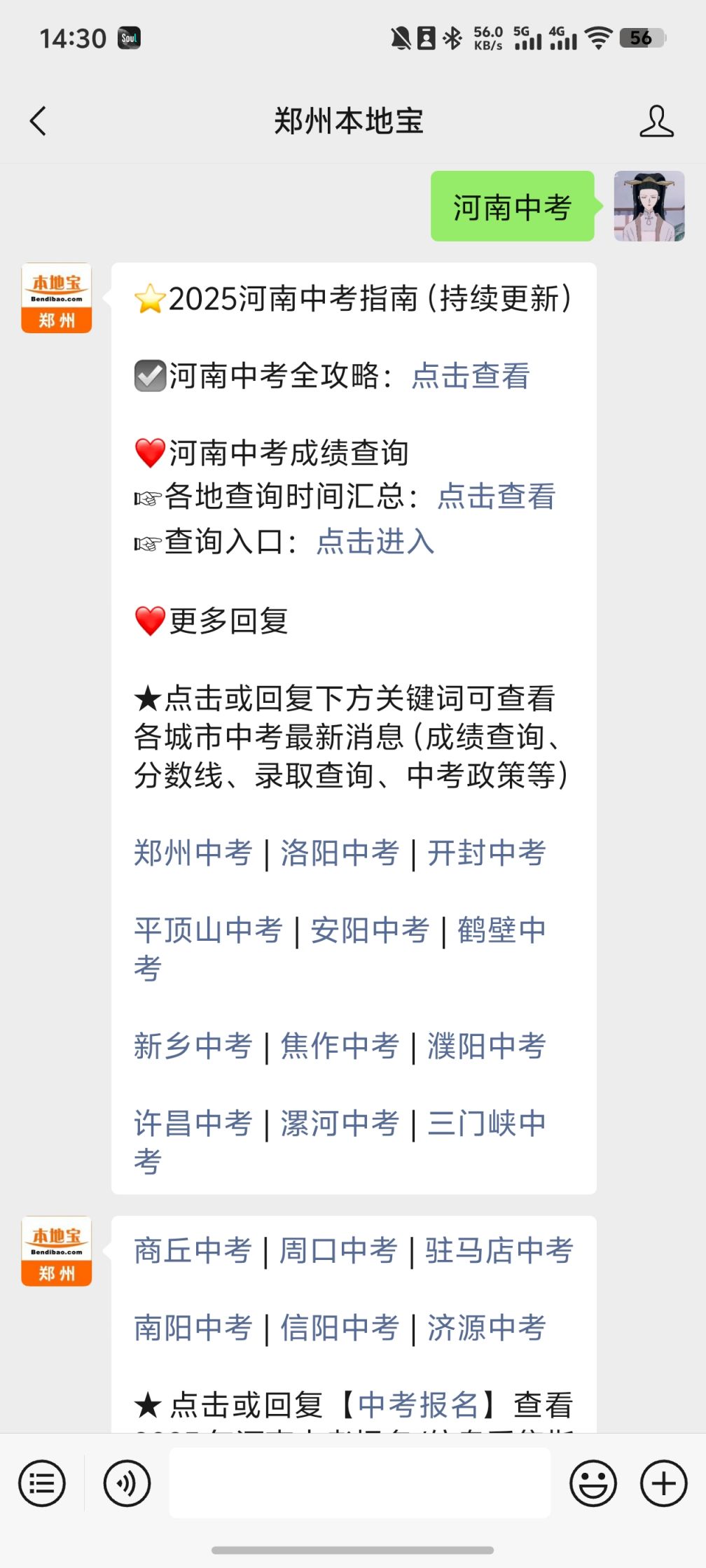Open the 新乡中考 link
Screen dimensions: 706x1568
[193, 1046]
